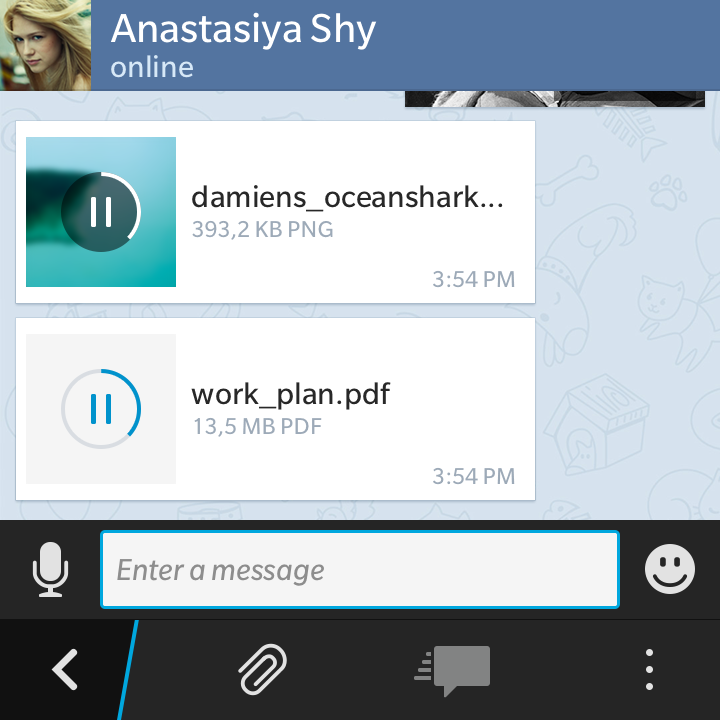
Task: Open the three-dot overflow menu
Action: (649, 669)
